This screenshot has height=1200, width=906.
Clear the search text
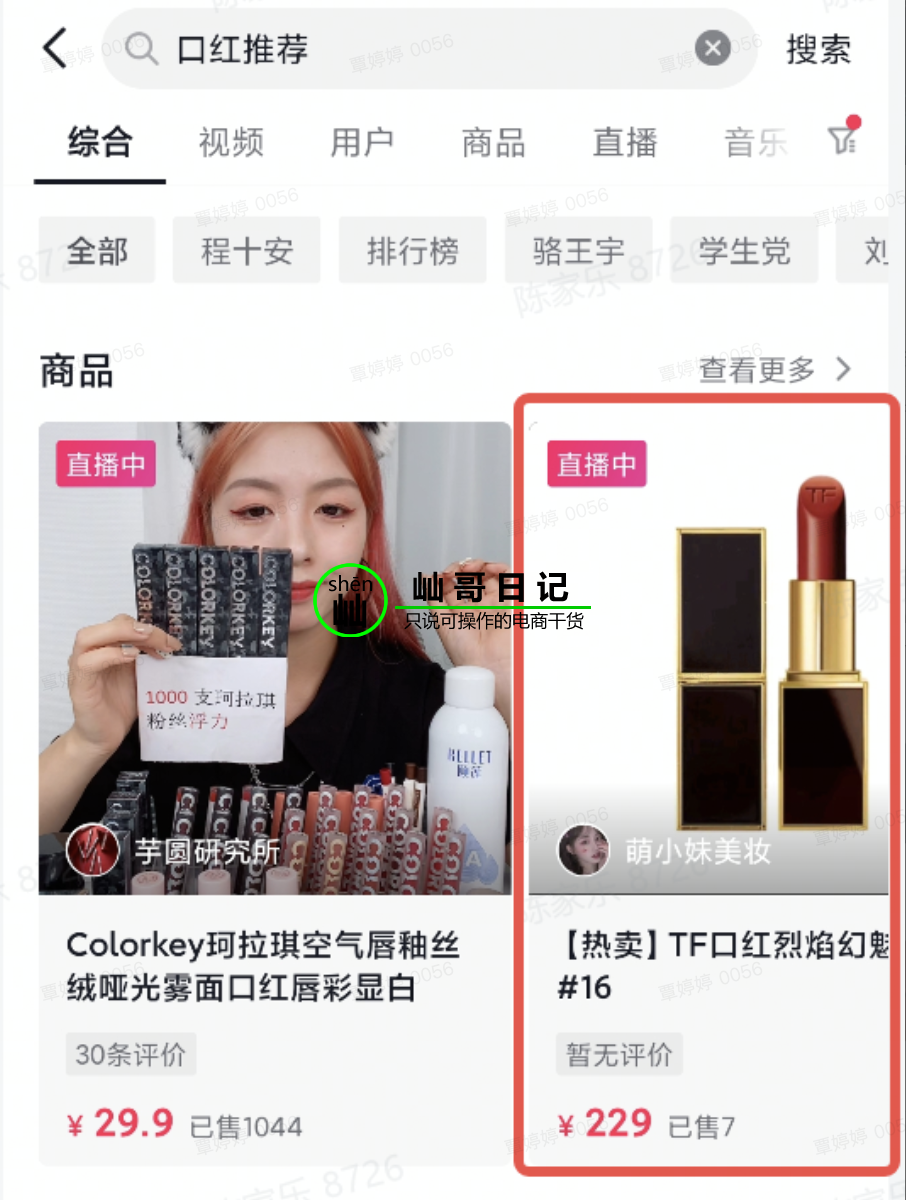(x=712, y=48)
